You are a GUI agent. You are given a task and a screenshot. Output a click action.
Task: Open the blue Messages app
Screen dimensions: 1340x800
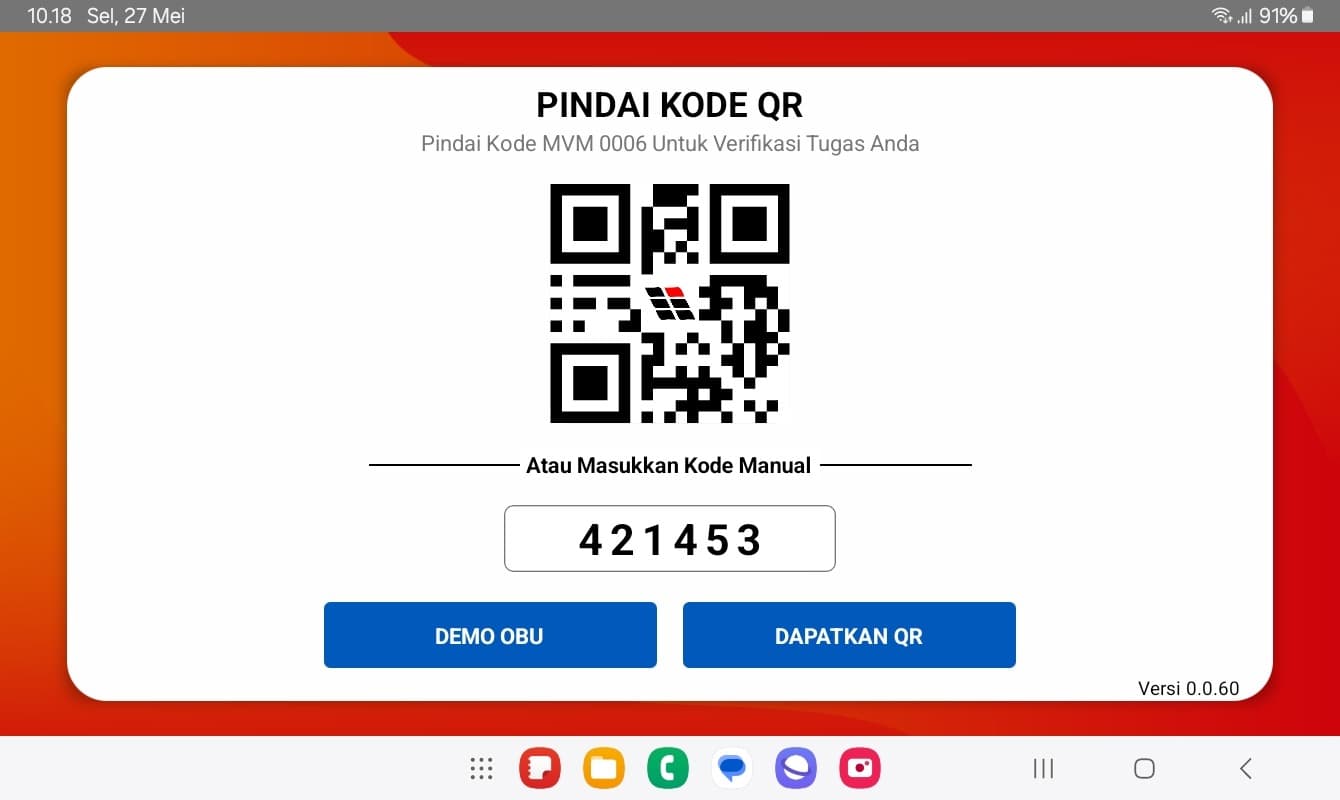tap(732, 768)
